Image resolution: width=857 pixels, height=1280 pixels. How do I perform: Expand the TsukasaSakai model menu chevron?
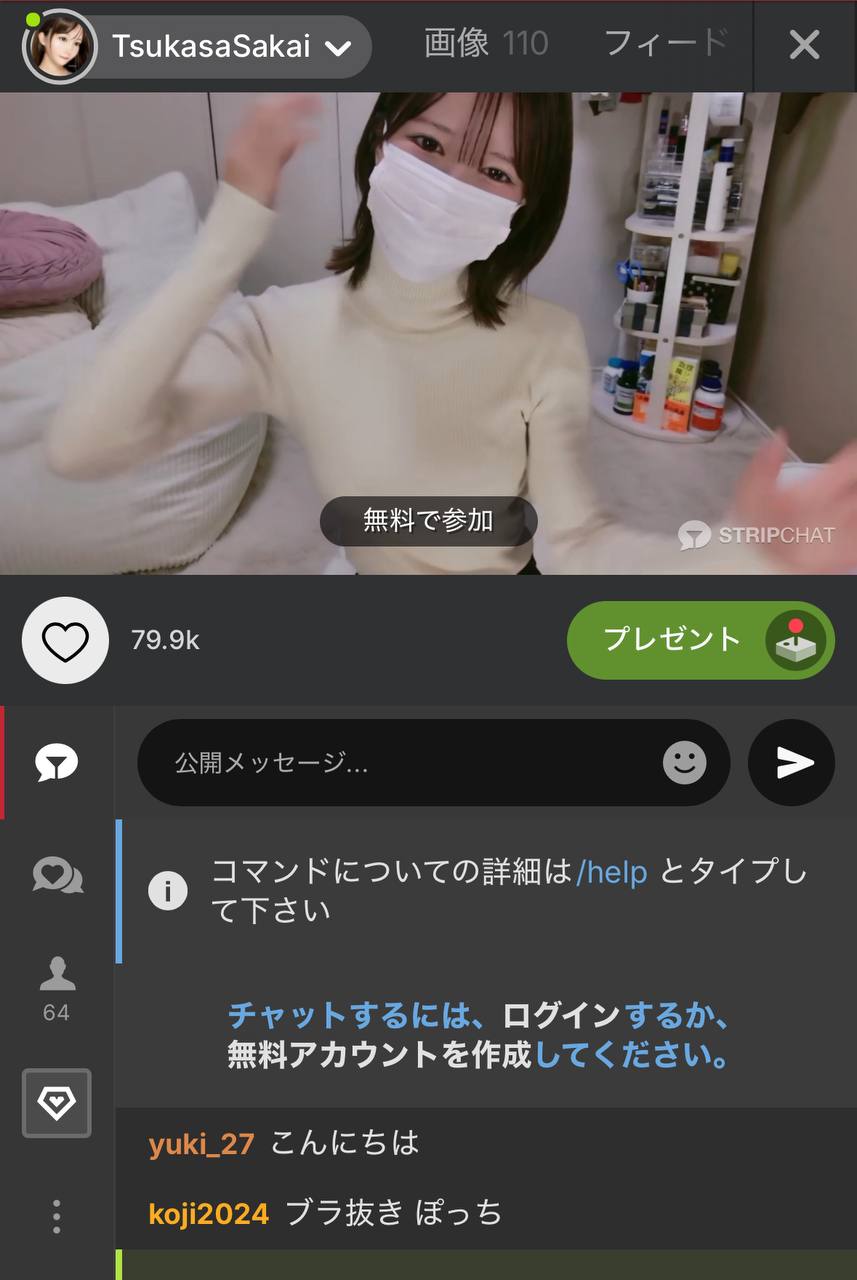point(337,47)
